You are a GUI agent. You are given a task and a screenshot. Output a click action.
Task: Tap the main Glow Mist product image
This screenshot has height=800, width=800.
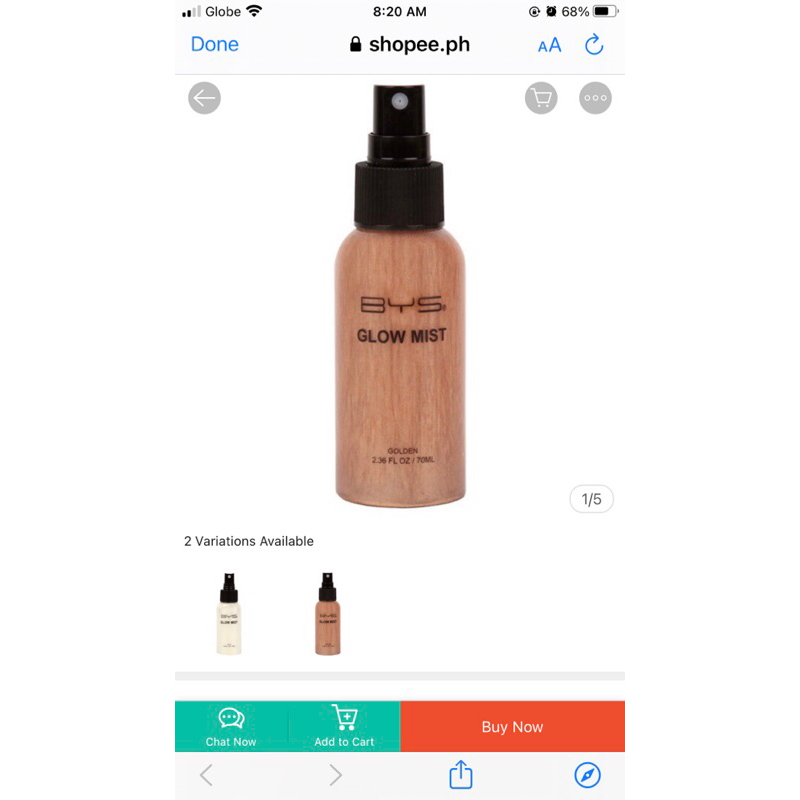[400, 295]
